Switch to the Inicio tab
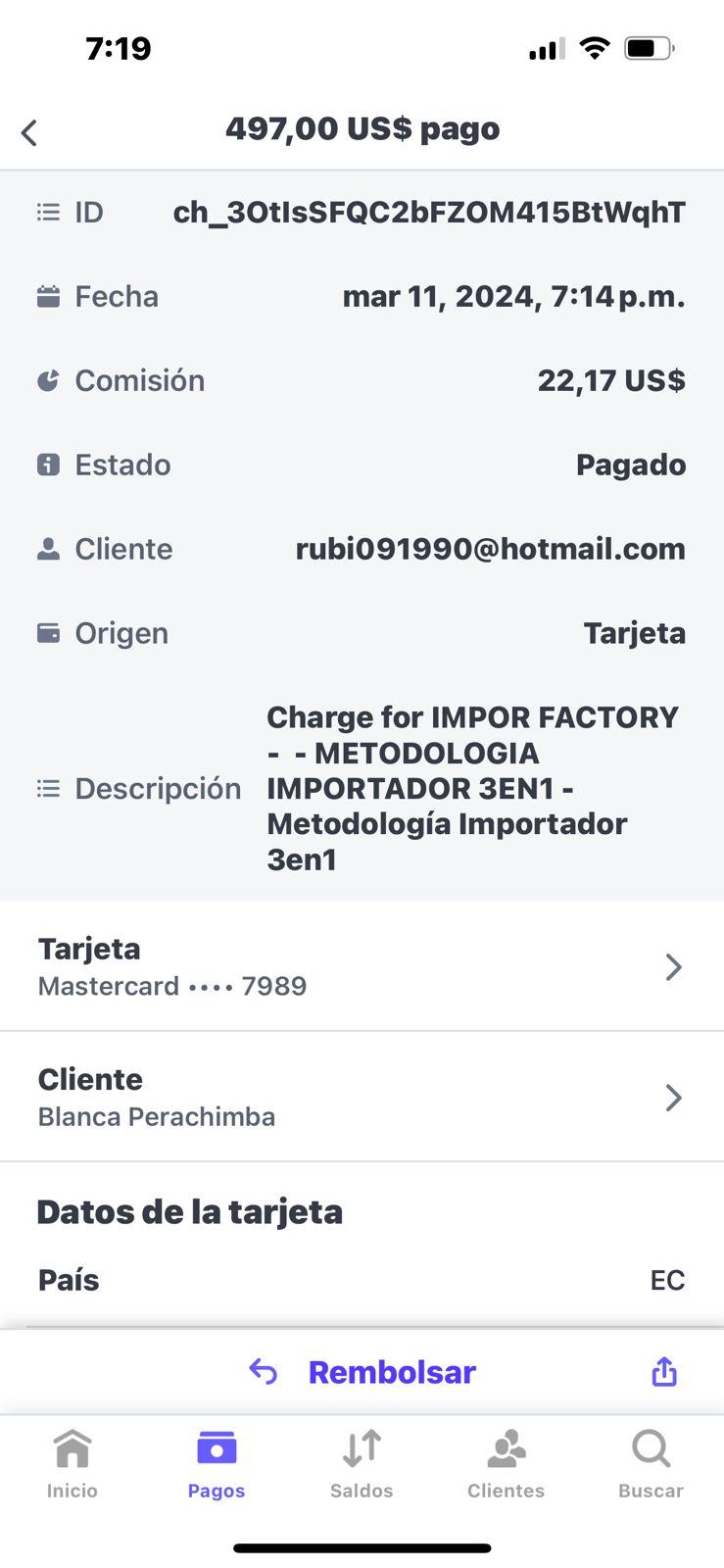This screenshot has height=1568, width=724. pyautogui.click(x=72, y=1464)
